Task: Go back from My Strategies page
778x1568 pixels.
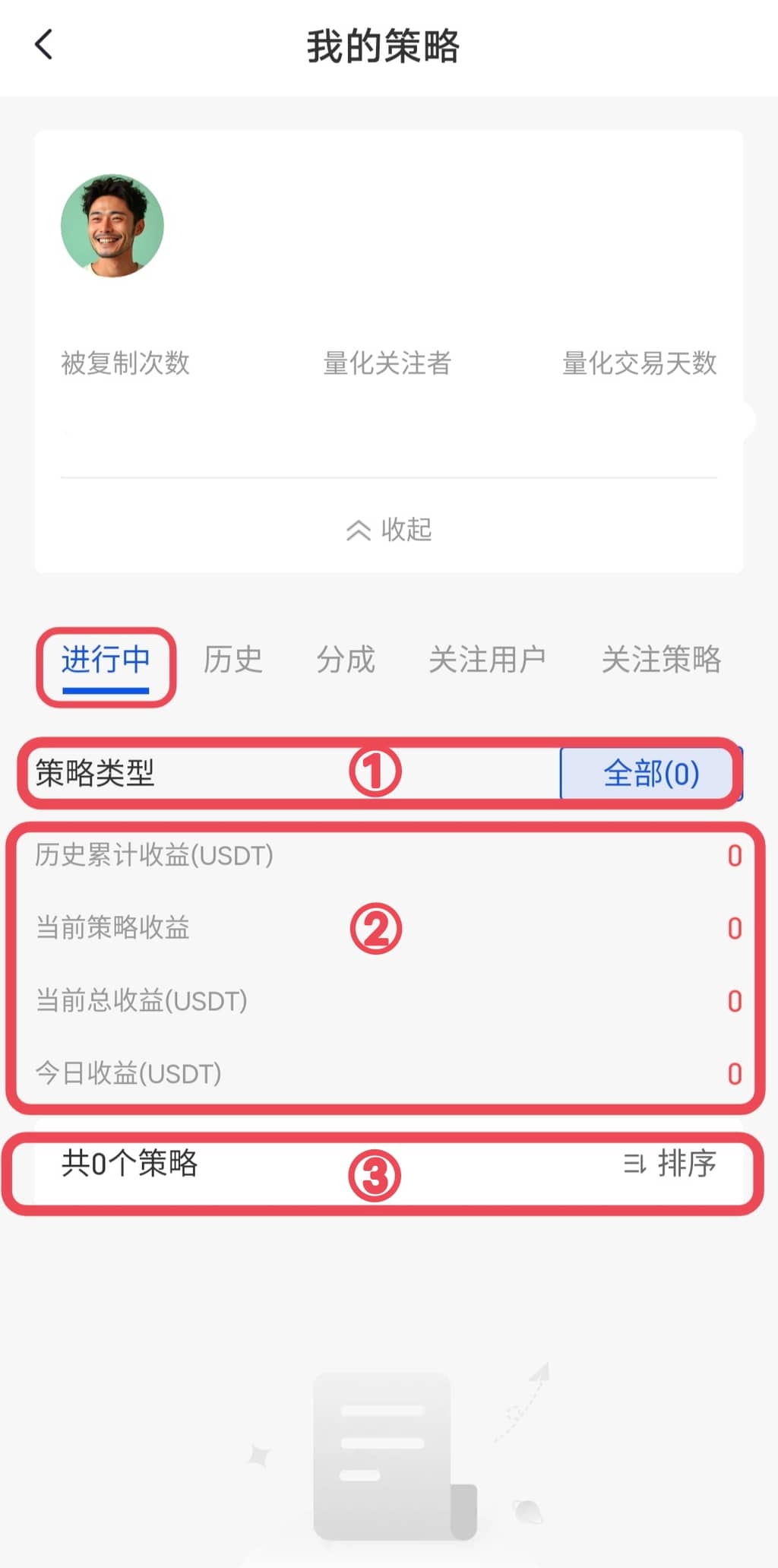Action: (x=44, y=45)
